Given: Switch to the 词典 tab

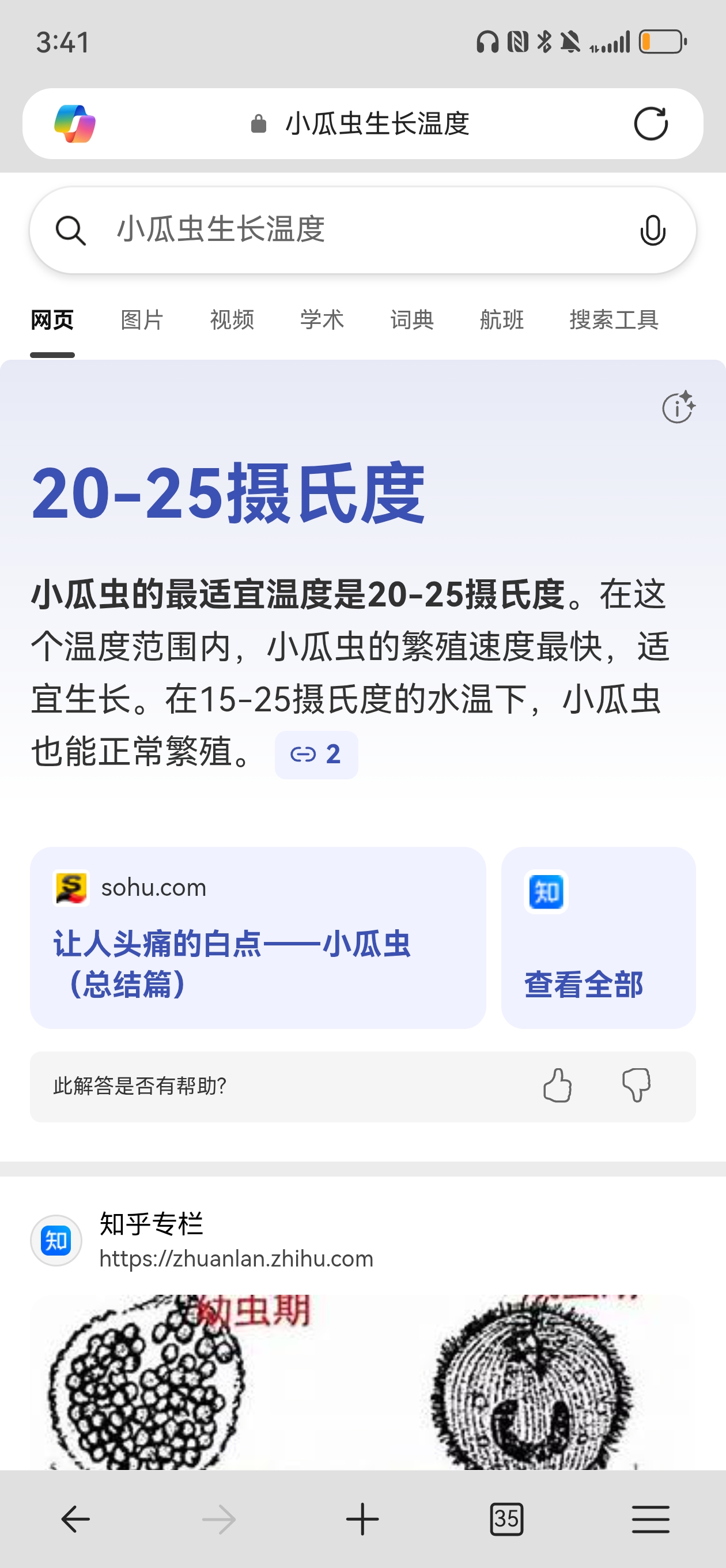Looking at the screenshot, I should 412,319.
